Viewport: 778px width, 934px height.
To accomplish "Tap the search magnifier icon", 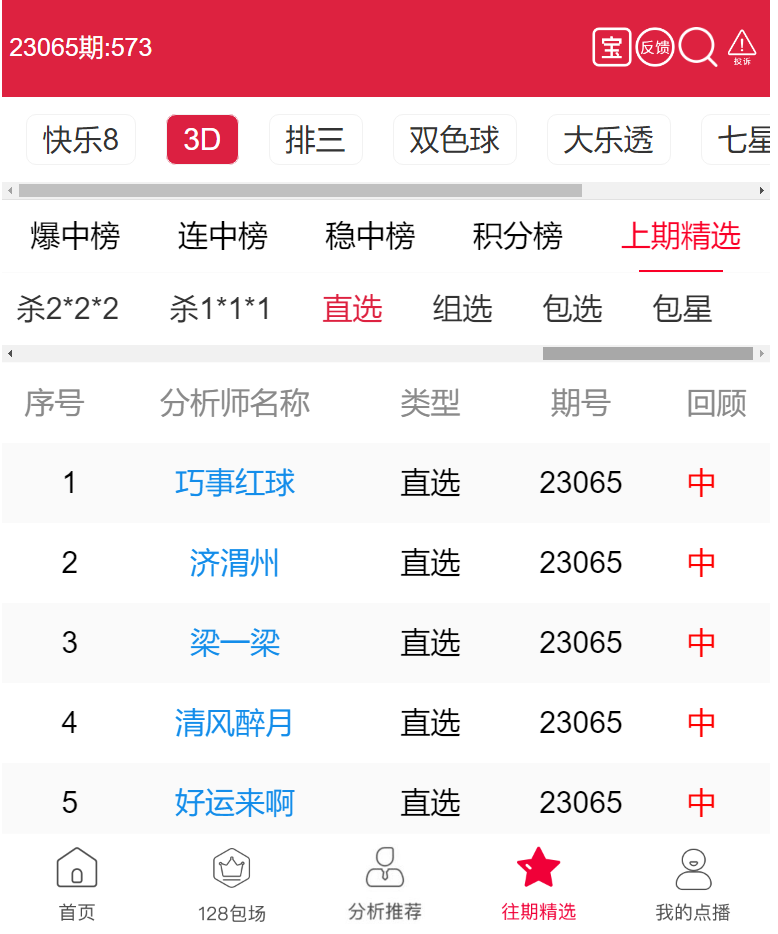I will click(x=697, y=47).
